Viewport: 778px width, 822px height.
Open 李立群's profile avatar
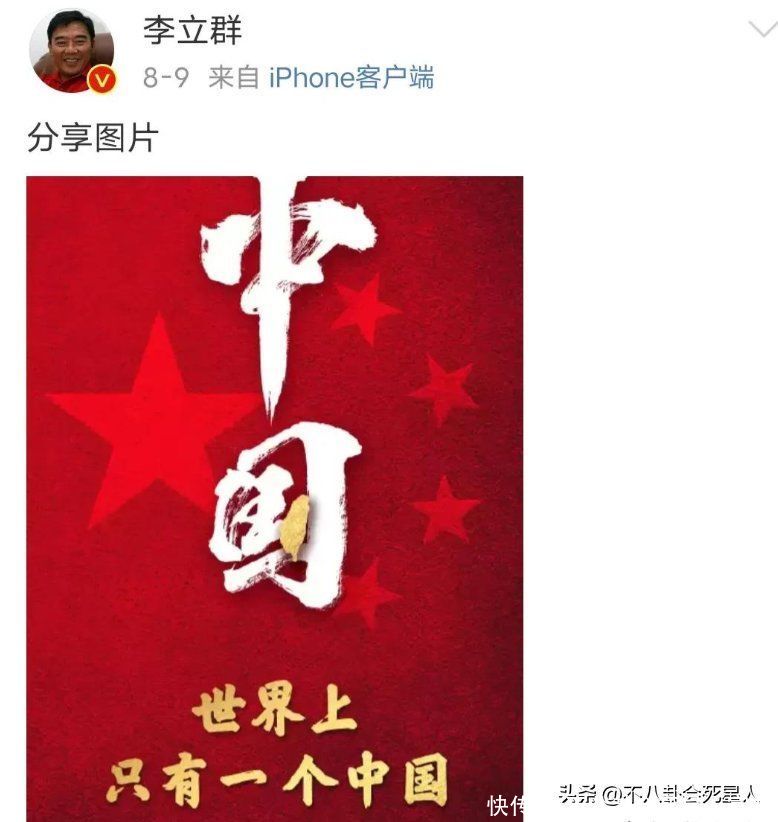(71, 51)
